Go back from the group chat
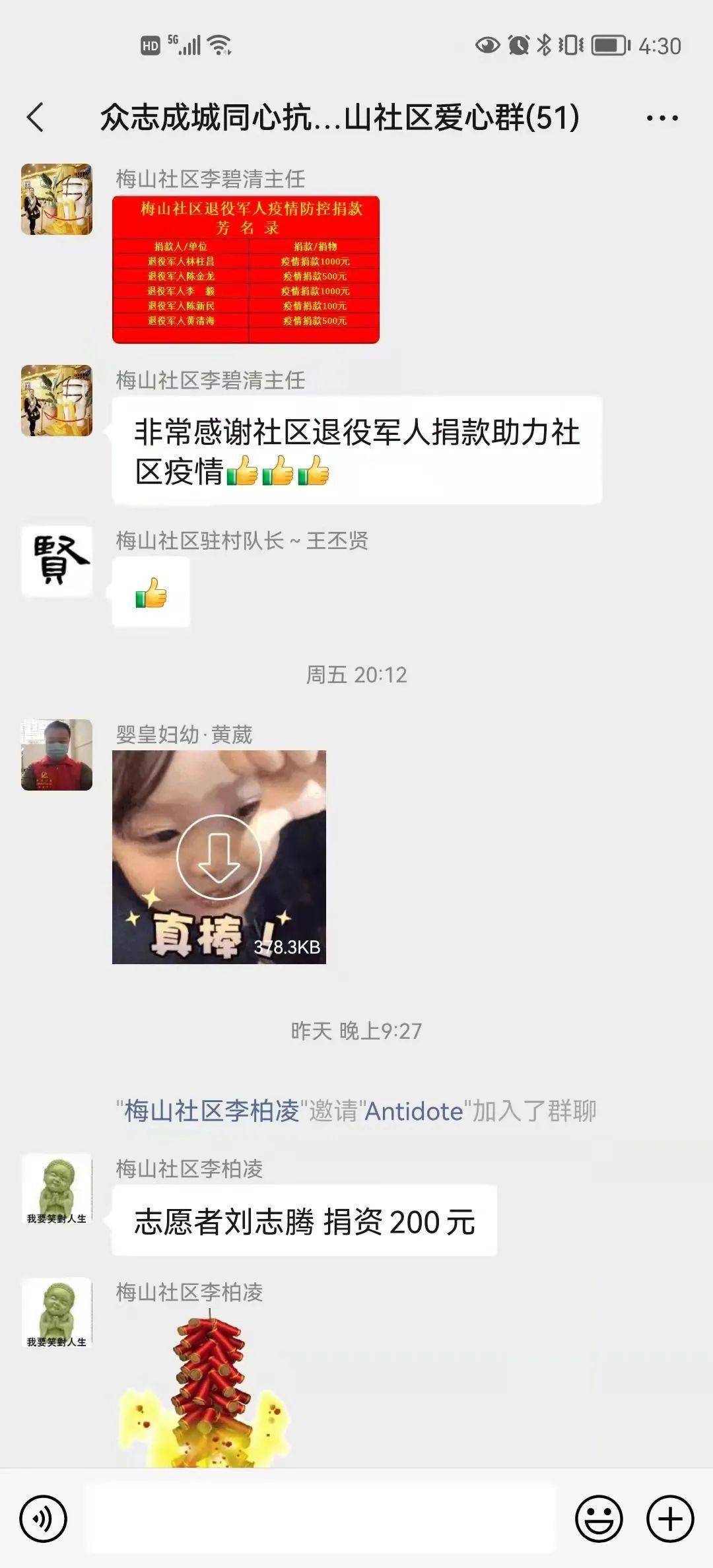The width and height of the screenshot is (713, 1568). point(36,118)
